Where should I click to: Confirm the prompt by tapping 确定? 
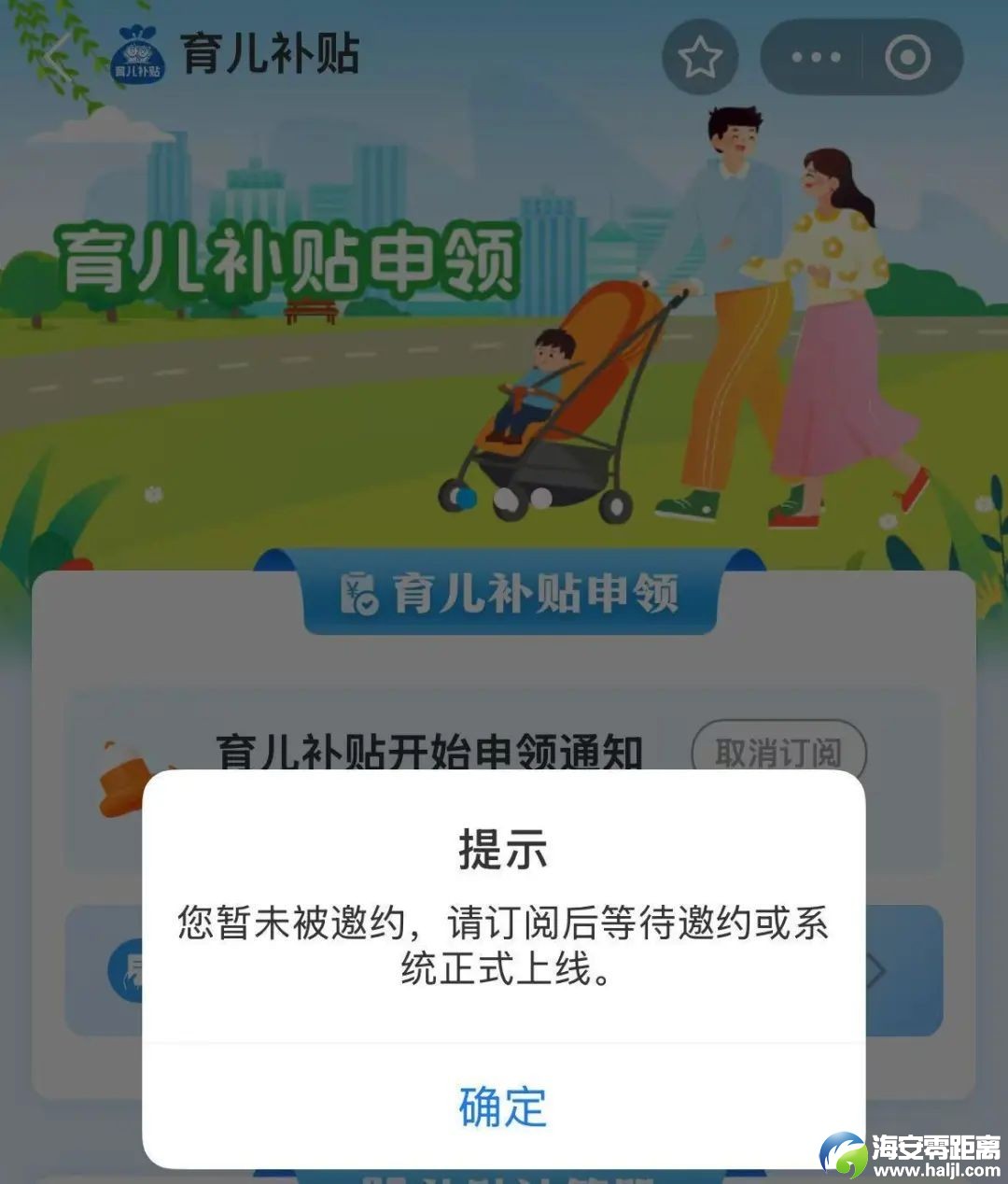pos(502,1106)
